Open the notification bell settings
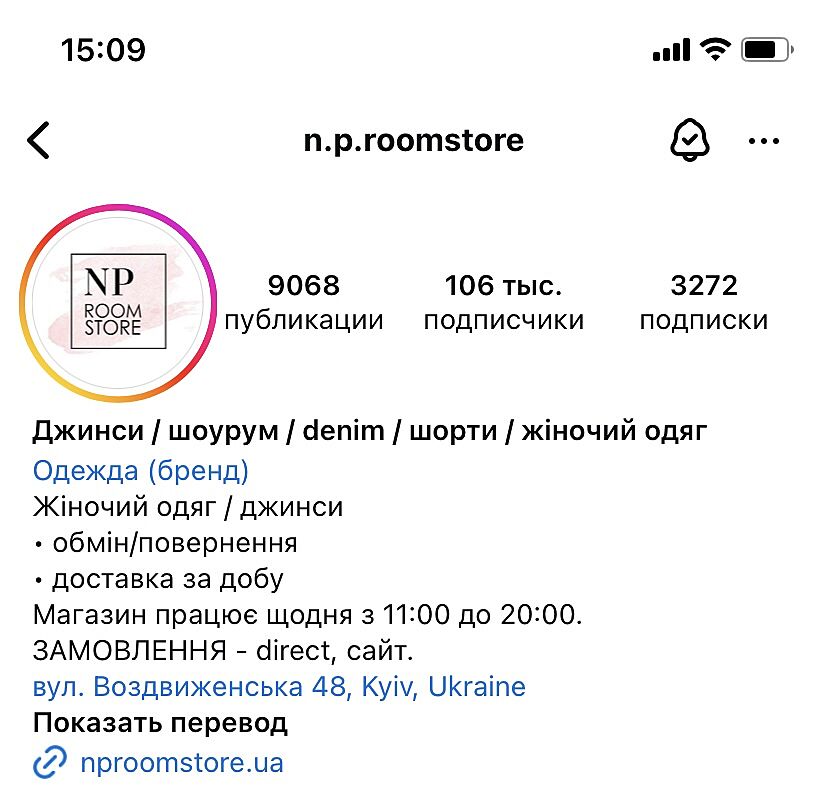The width and height of the screenshot is (828, 806). click(689, 141)
